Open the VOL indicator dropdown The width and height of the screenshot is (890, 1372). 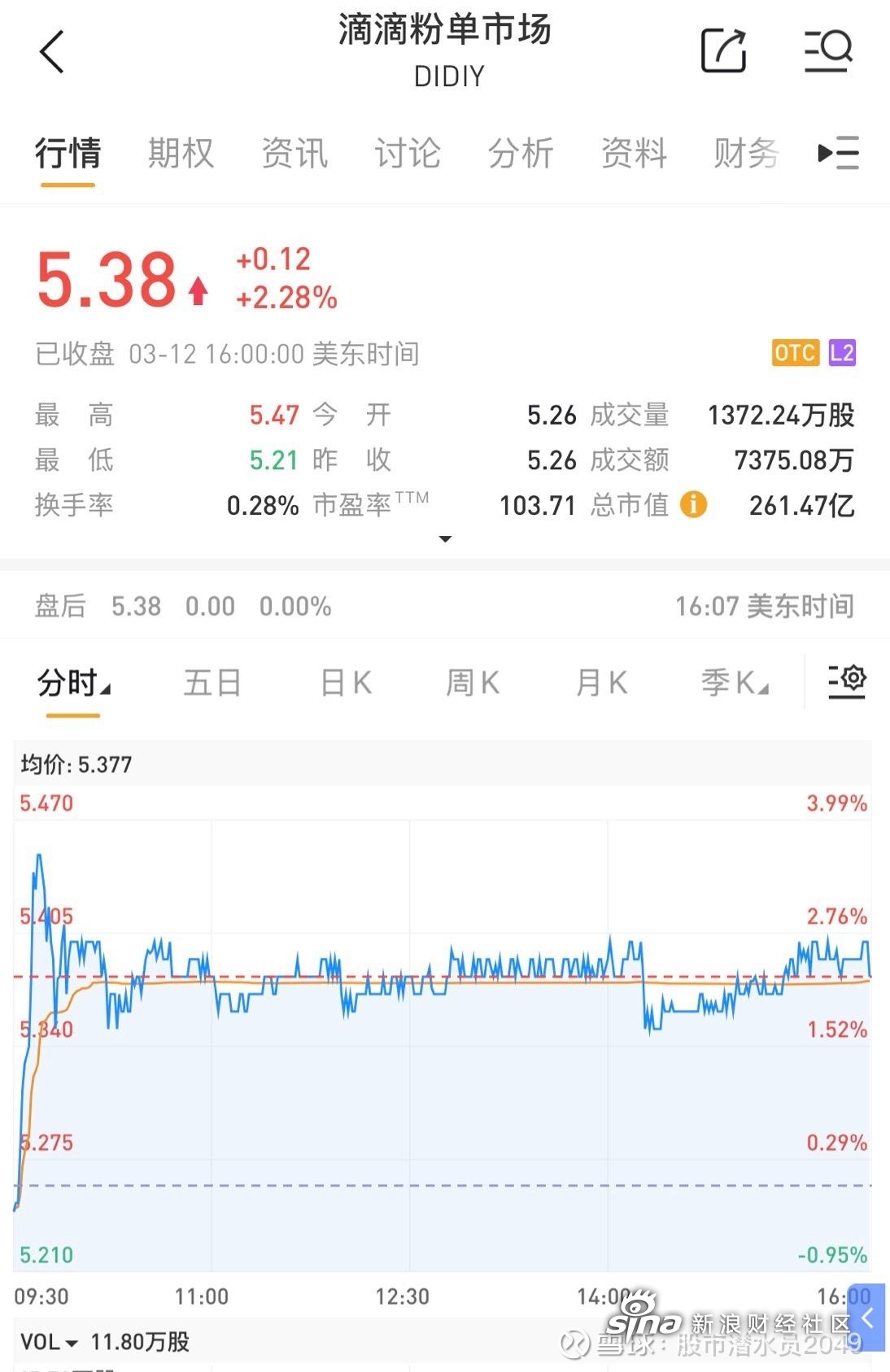[49, 1342]
